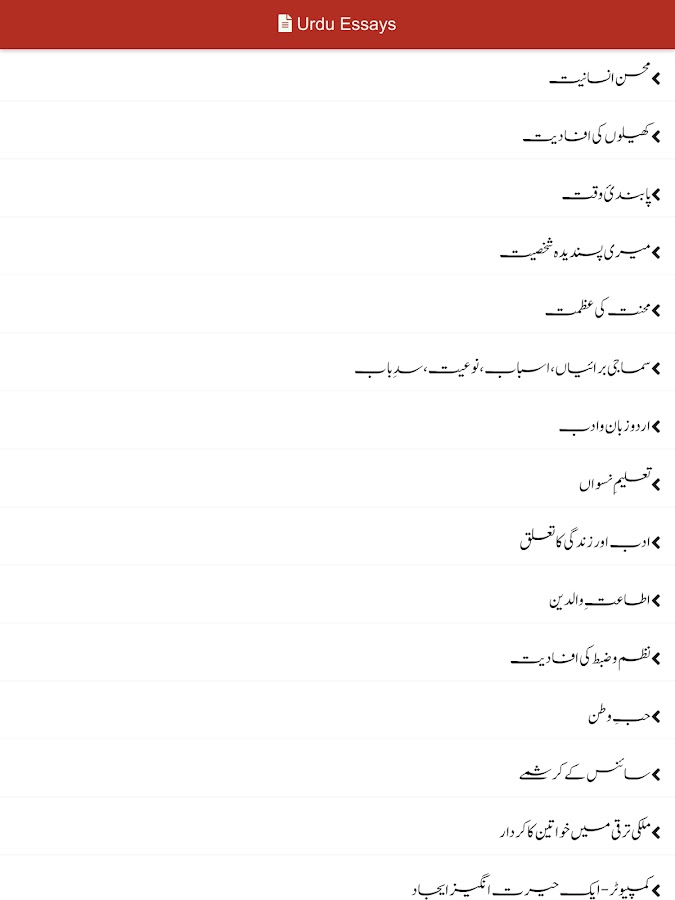
Task: Open the essay کھیلوں کی افادیت
Action: (x=592, y=135)
